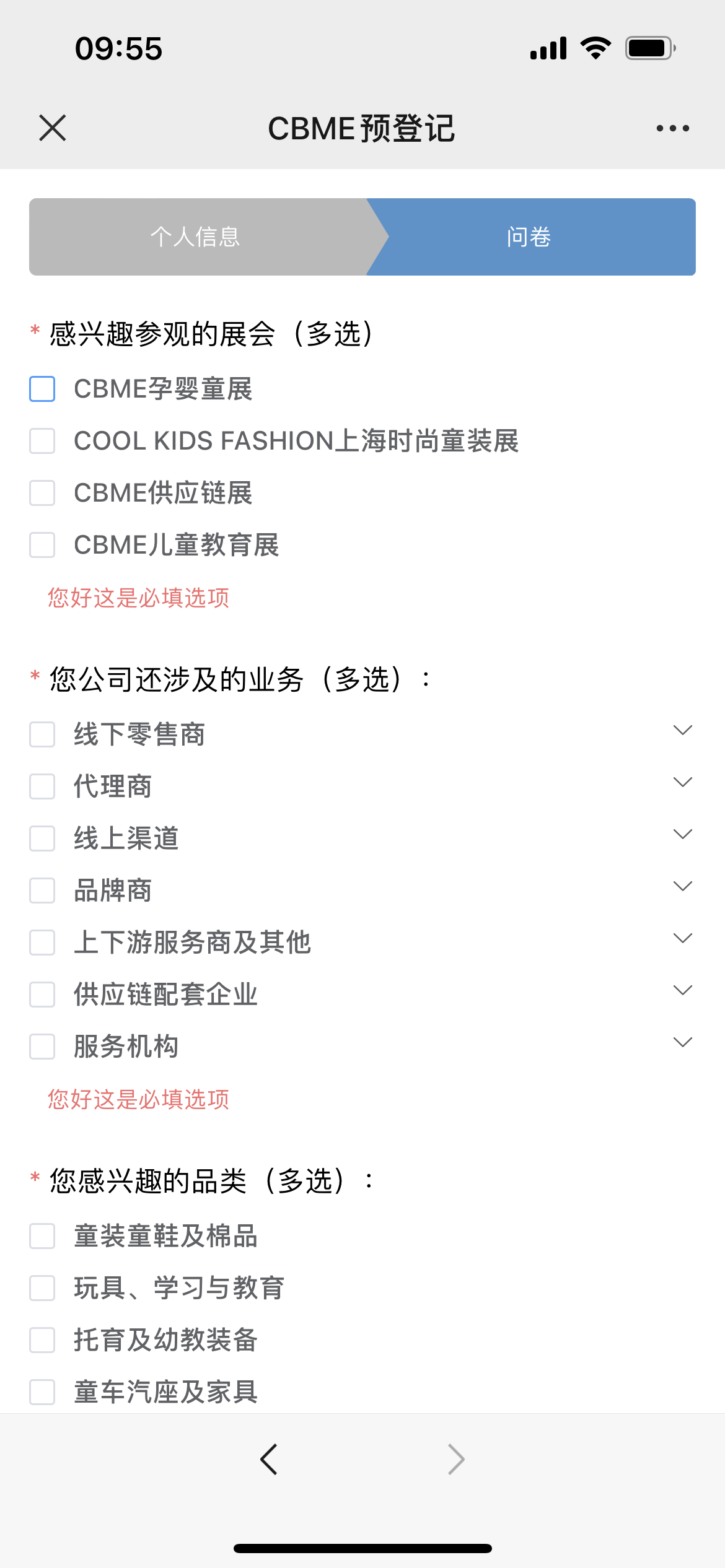Tick 童装童鞋及棉品 category
725x1568 pixels.
pyautogui.click(x=42, y=1236)
